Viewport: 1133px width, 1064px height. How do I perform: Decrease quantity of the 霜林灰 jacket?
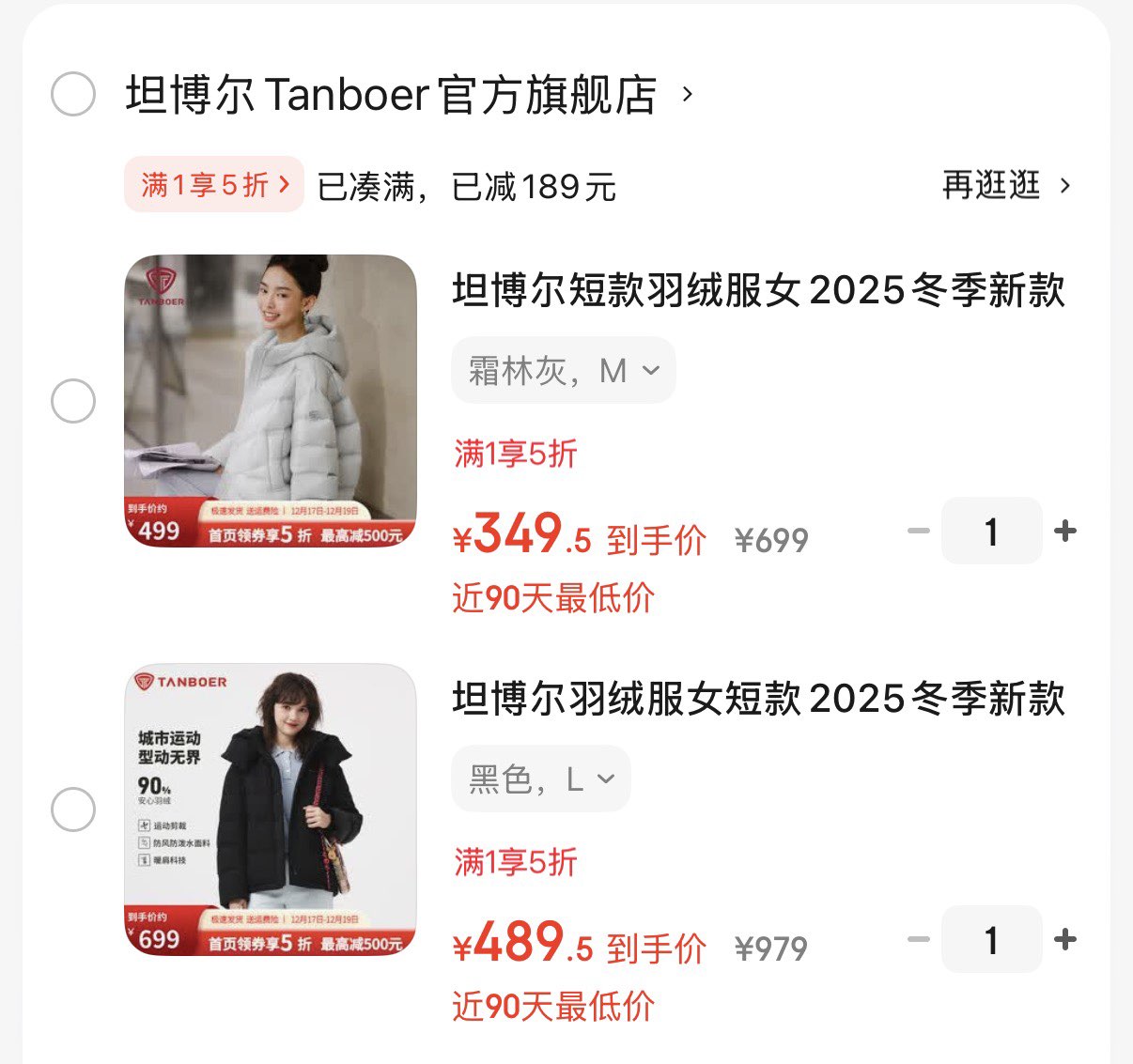click(919, 532)
